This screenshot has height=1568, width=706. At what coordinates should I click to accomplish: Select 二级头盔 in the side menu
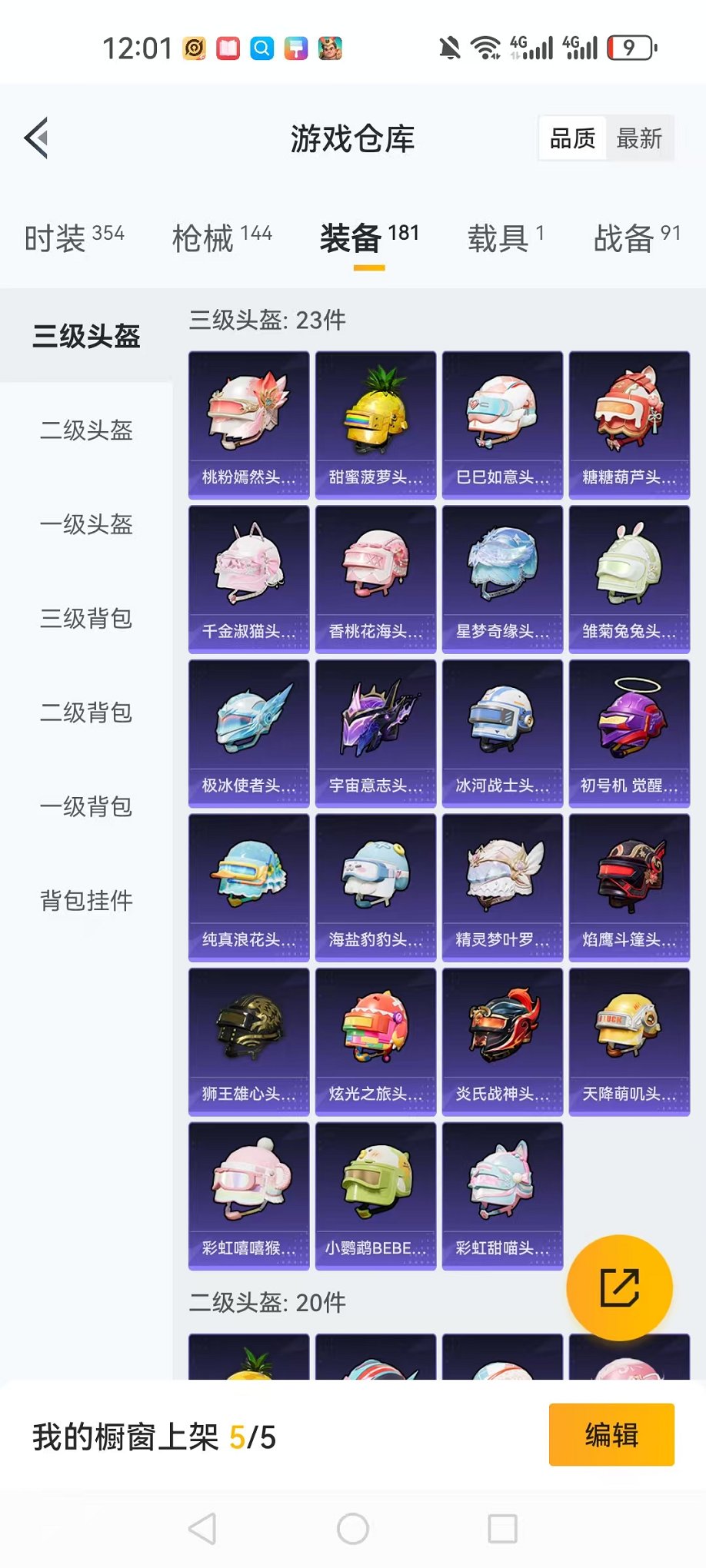(86, 430)
